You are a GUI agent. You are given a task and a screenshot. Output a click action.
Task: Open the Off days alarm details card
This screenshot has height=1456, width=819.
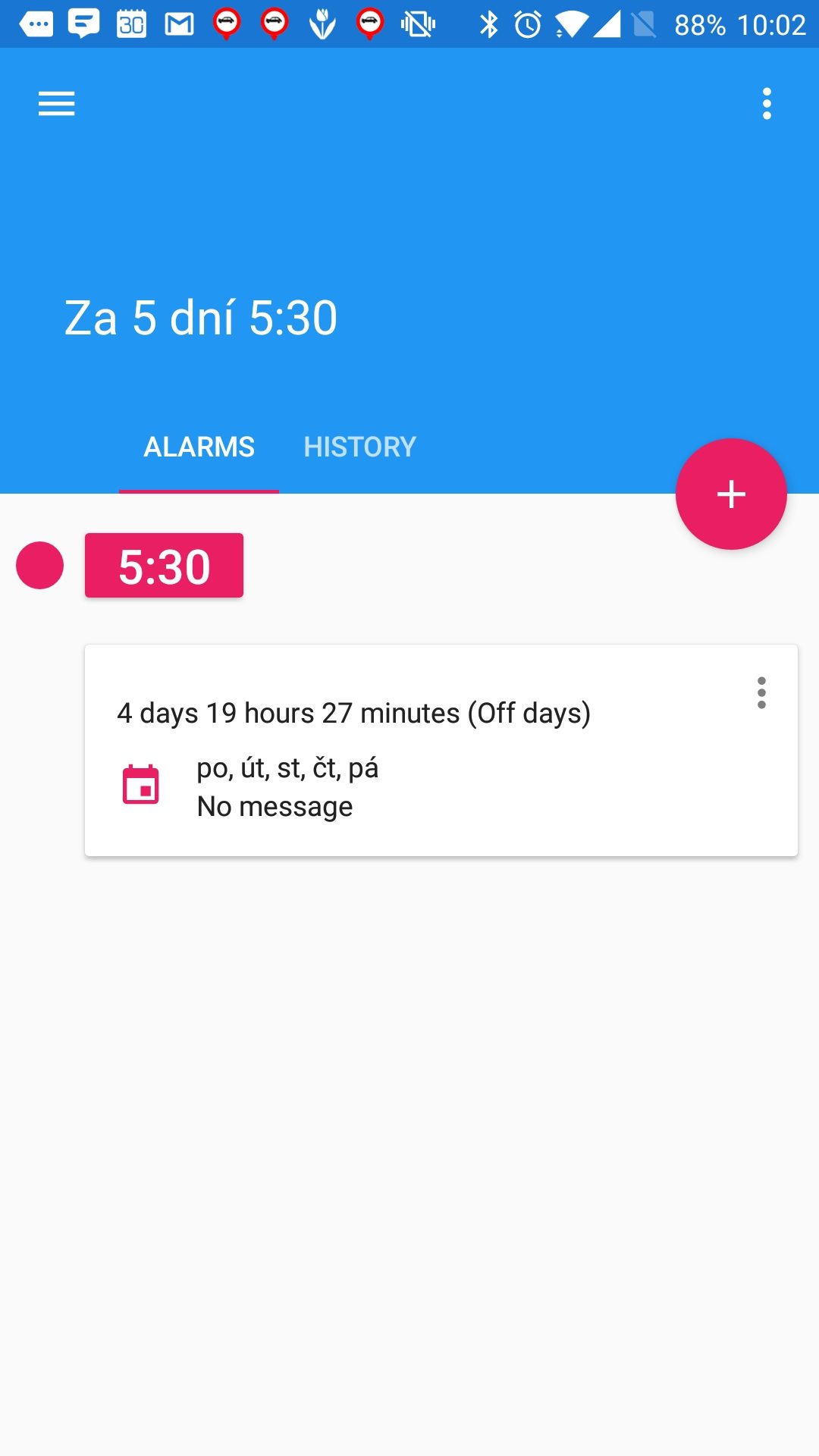[x=441, y=751]
